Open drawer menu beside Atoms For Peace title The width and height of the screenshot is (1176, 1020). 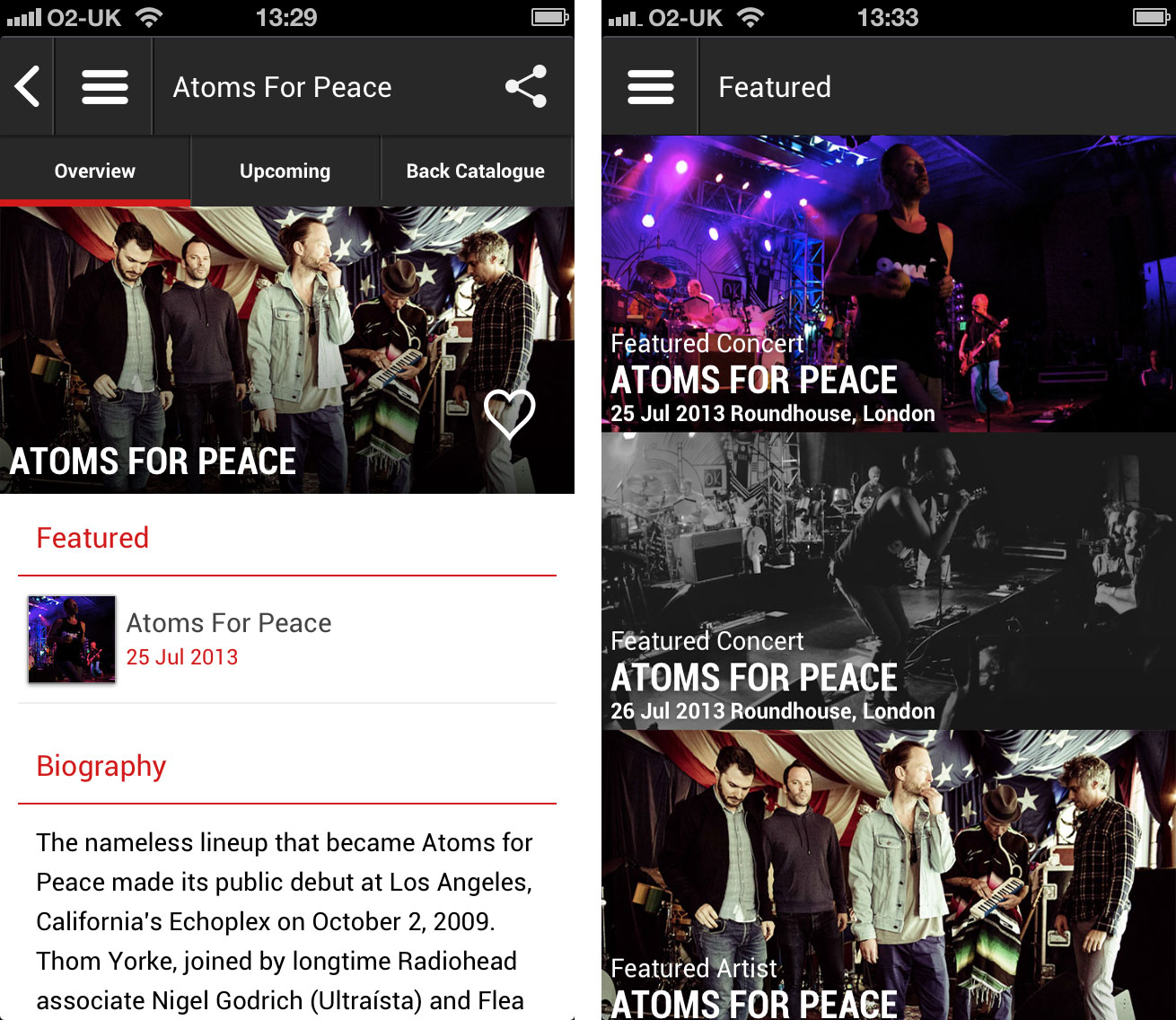point(104,87)
